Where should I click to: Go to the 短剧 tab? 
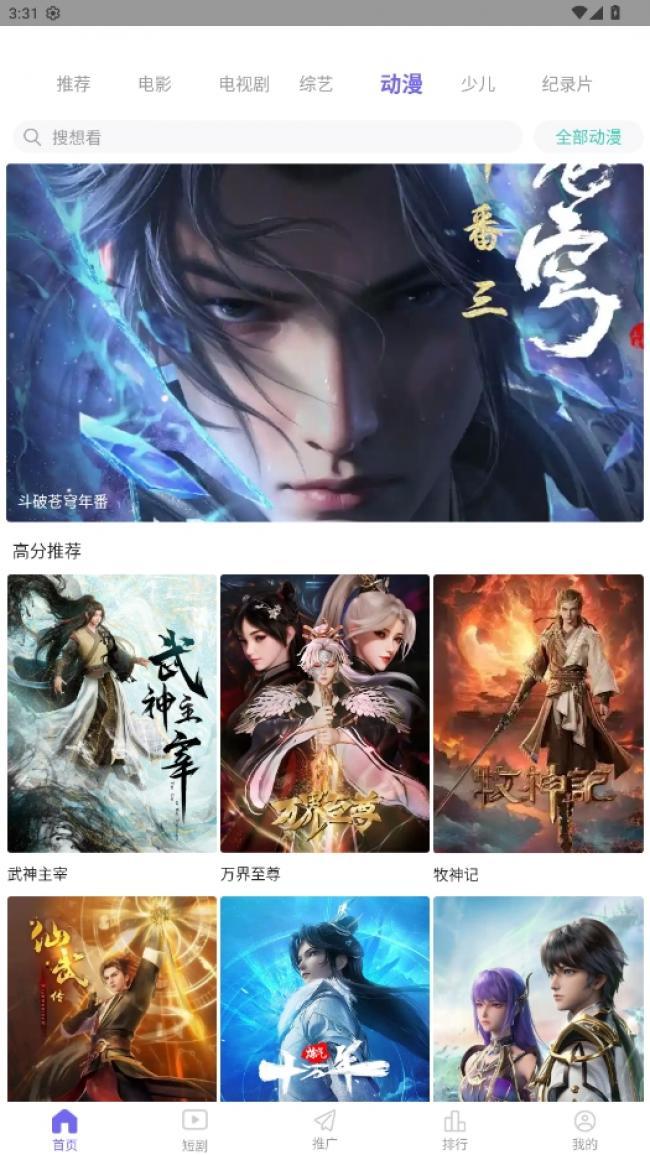[x=195, y=1129]
